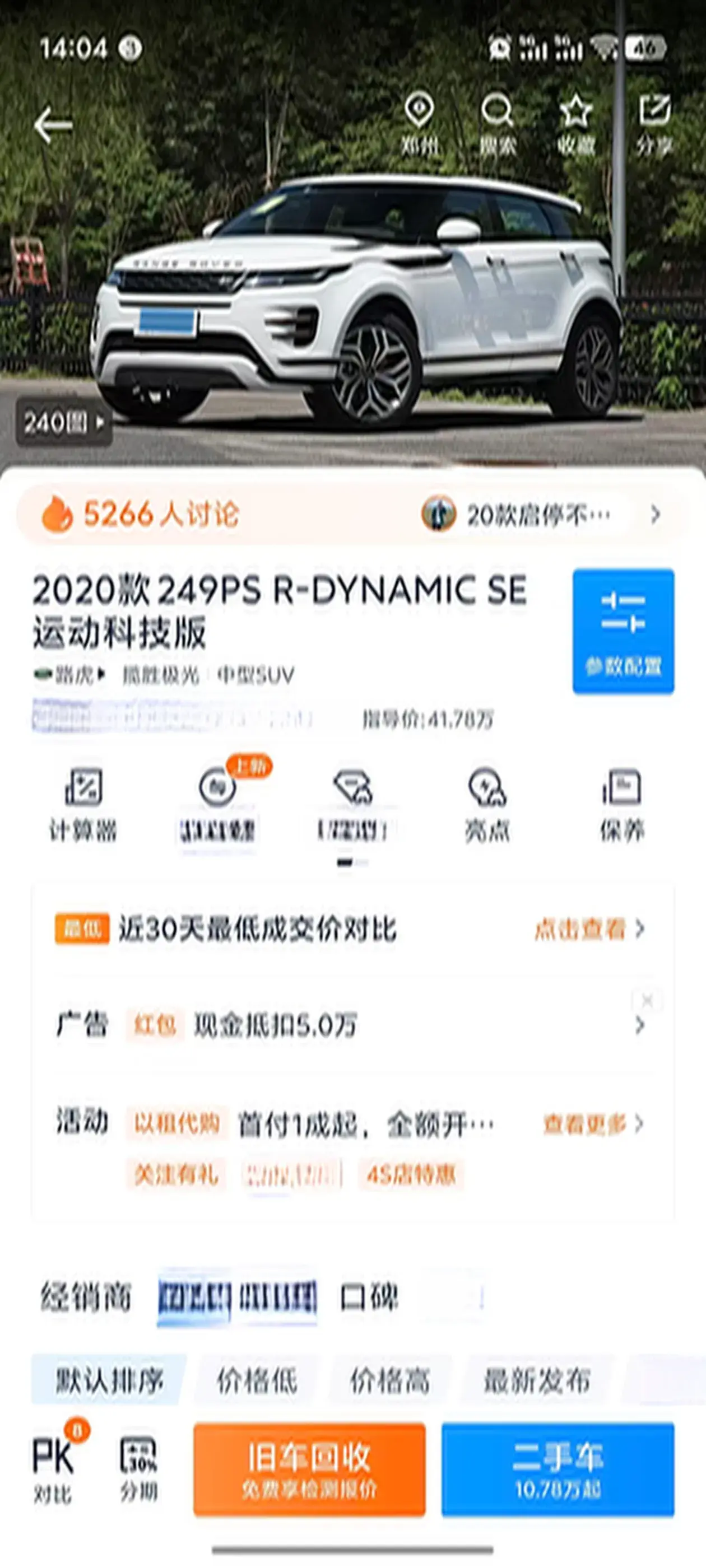Tap the 旧车回收 trade-in button
706x1568 pixels.
(309, 1469)
